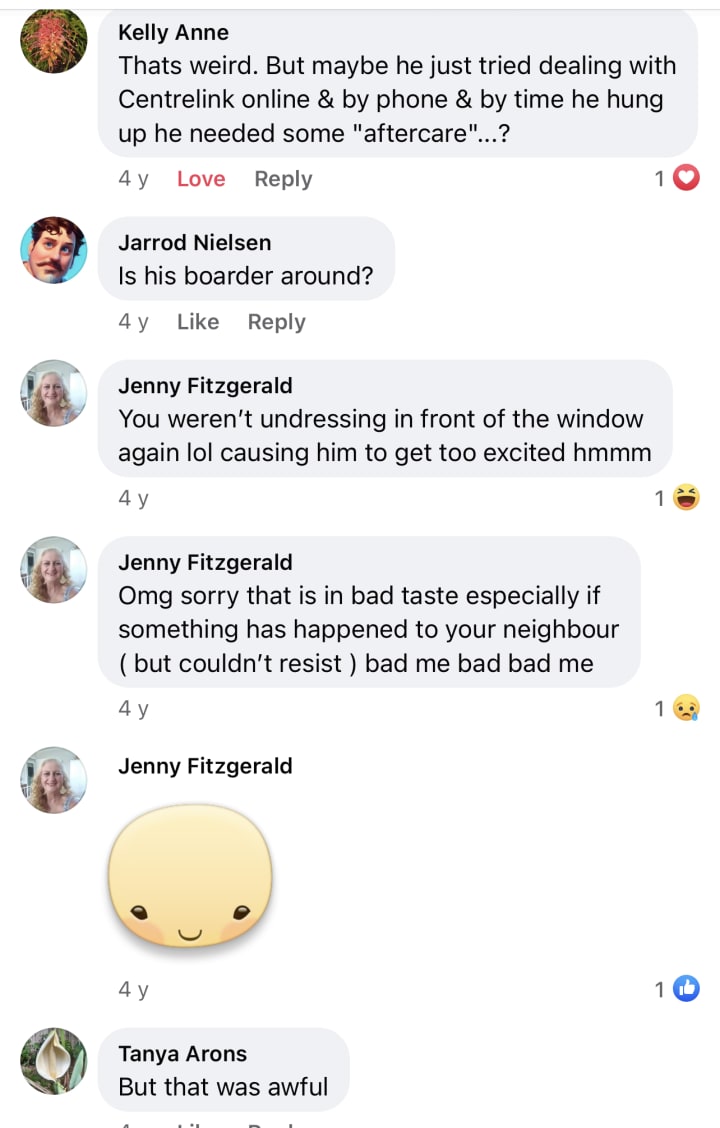Image resolution: width=720 pixels, height=1128 pixels.
Task: Like Jarrod Nielsen's comment
Action: [x=198, y=322]
